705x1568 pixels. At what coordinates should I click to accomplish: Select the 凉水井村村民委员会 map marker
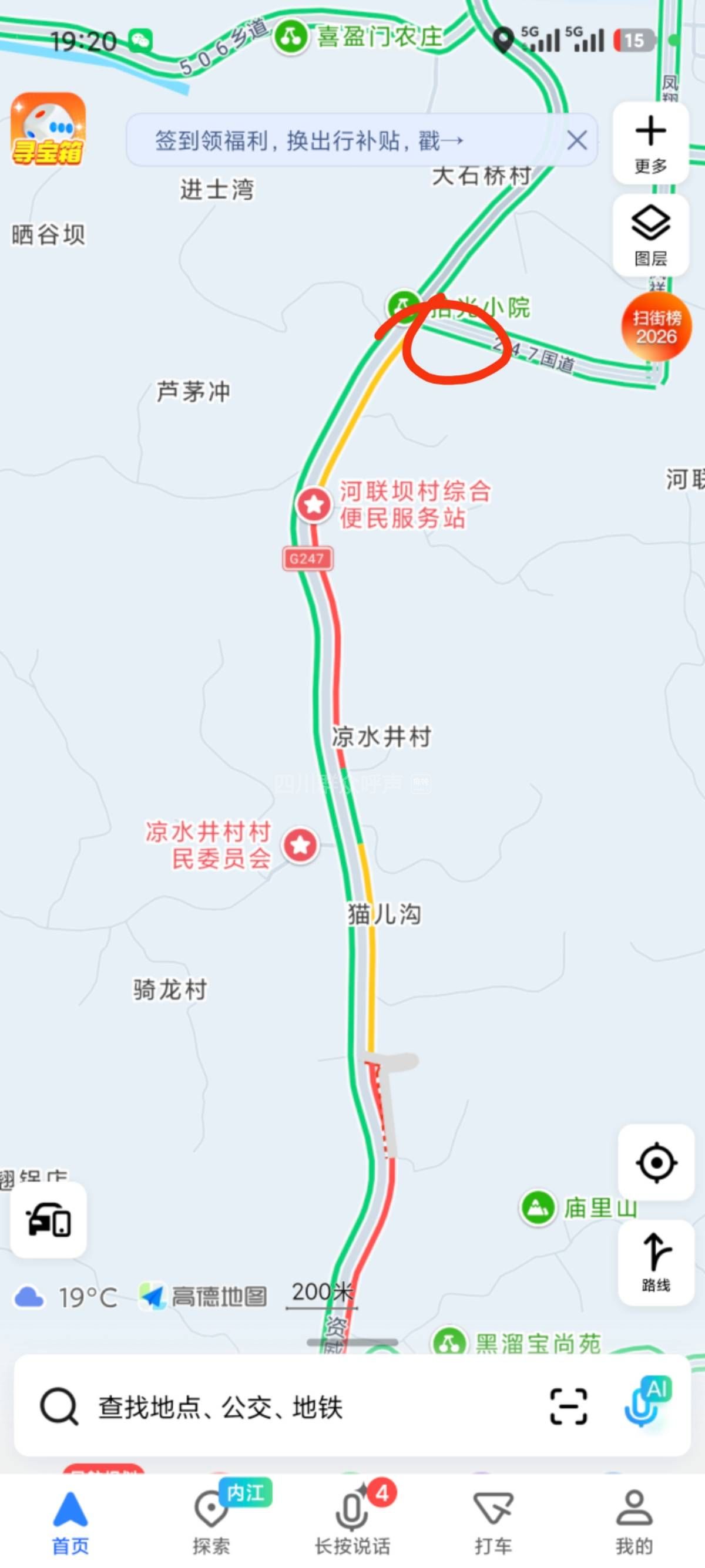click(300, 845)
